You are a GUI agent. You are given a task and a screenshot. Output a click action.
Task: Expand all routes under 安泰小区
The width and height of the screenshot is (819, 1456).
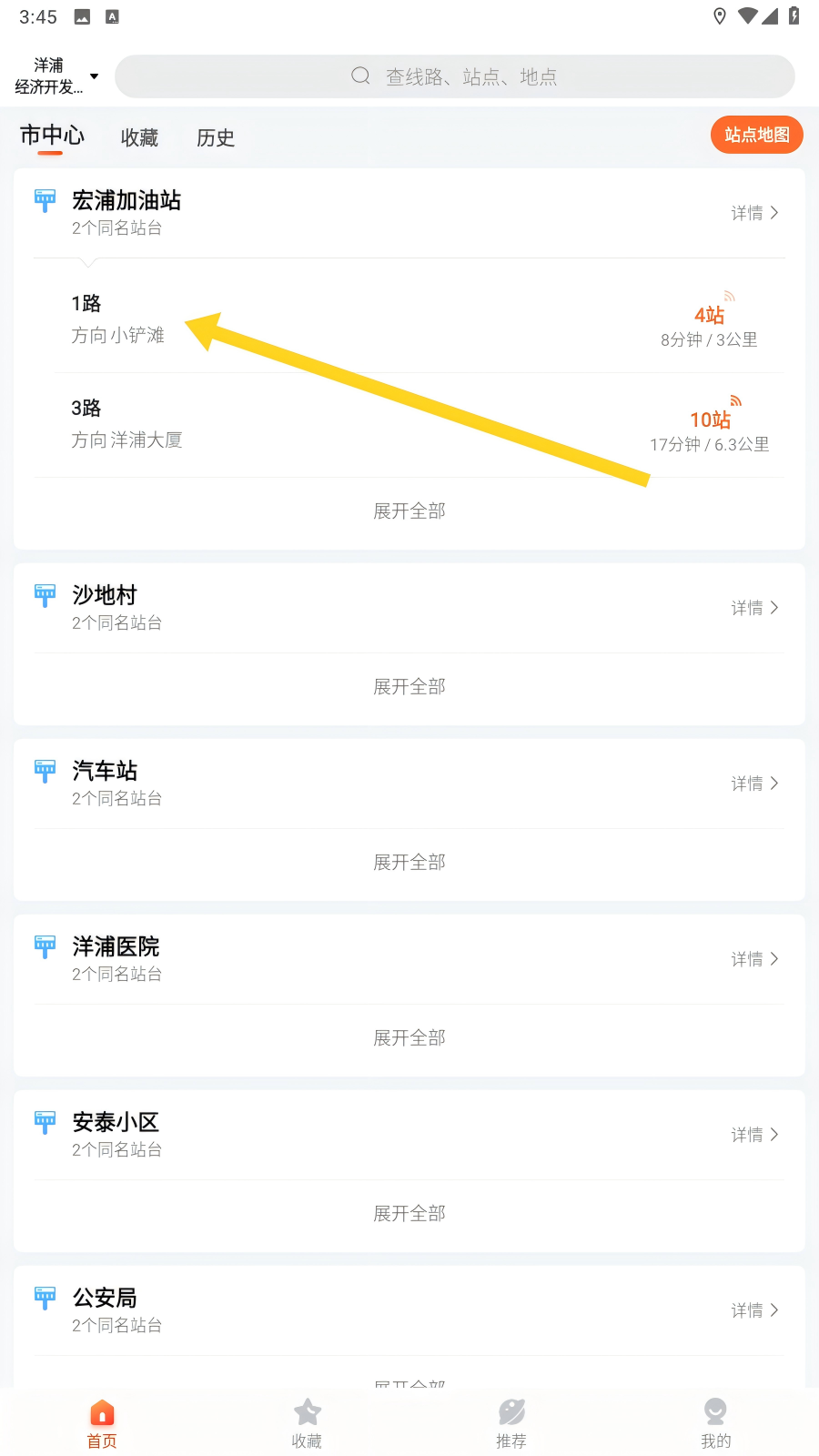409,1213
